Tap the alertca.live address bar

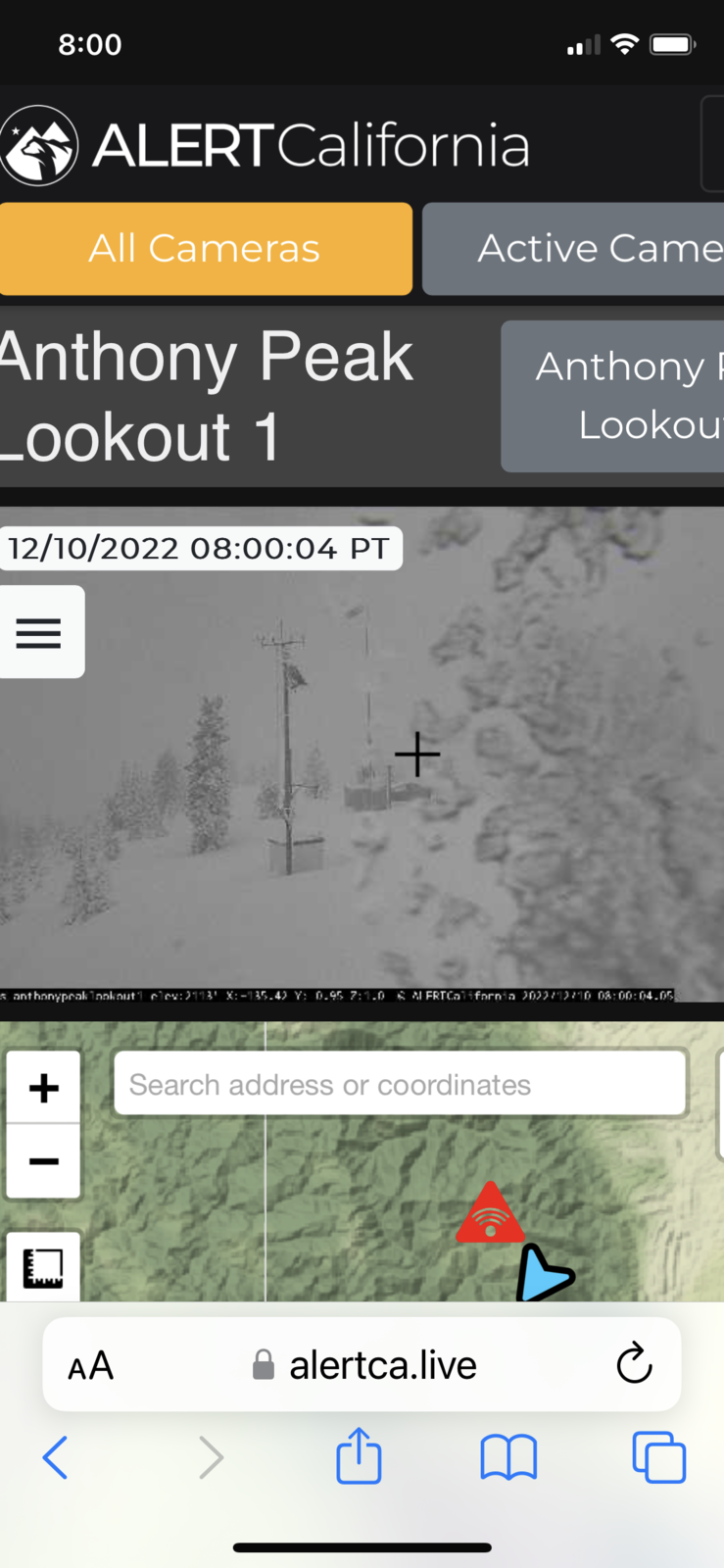click(x=382, y=1365)
